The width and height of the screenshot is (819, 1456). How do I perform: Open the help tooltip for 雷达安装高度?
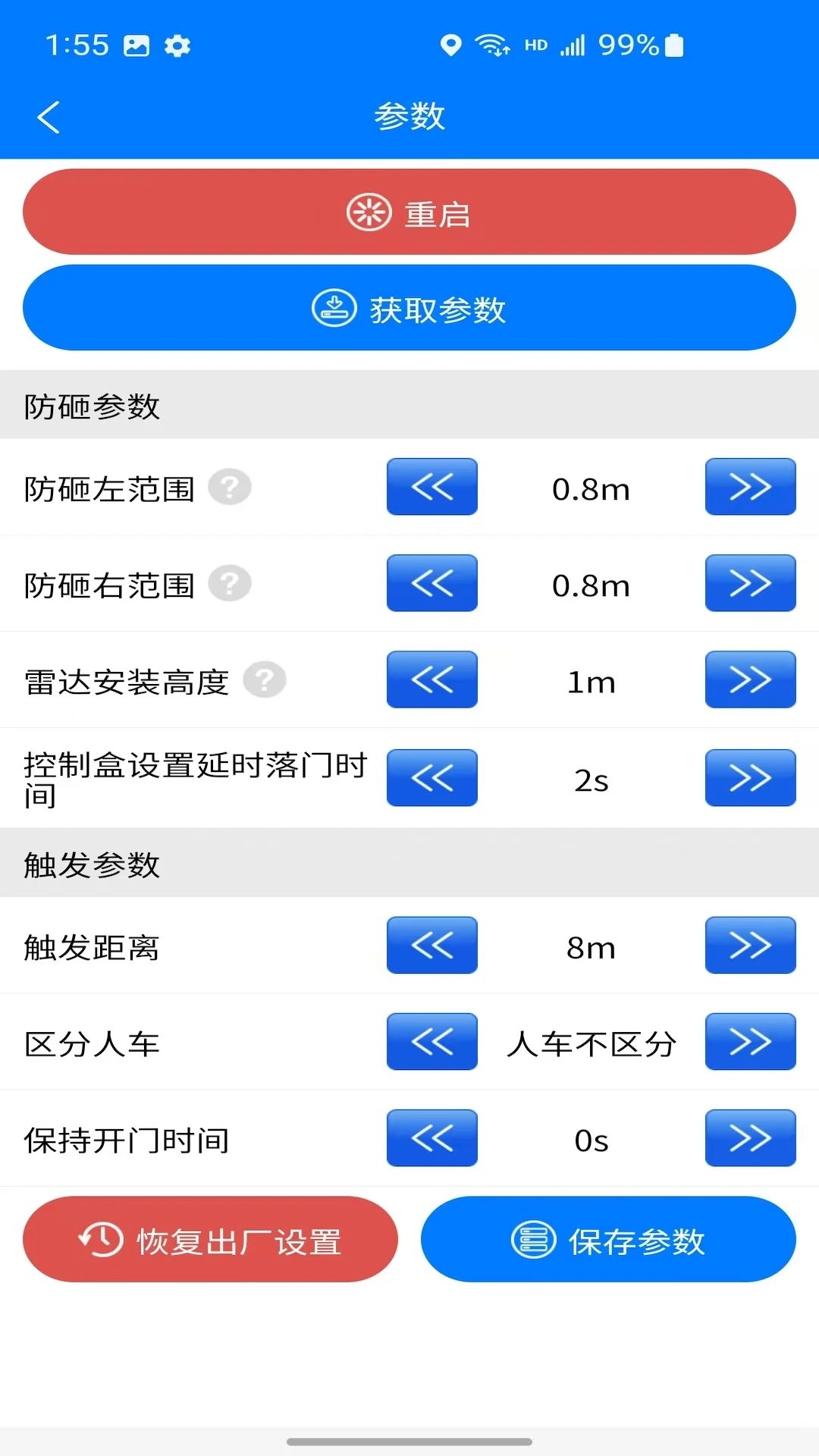(x=263, y=680)
